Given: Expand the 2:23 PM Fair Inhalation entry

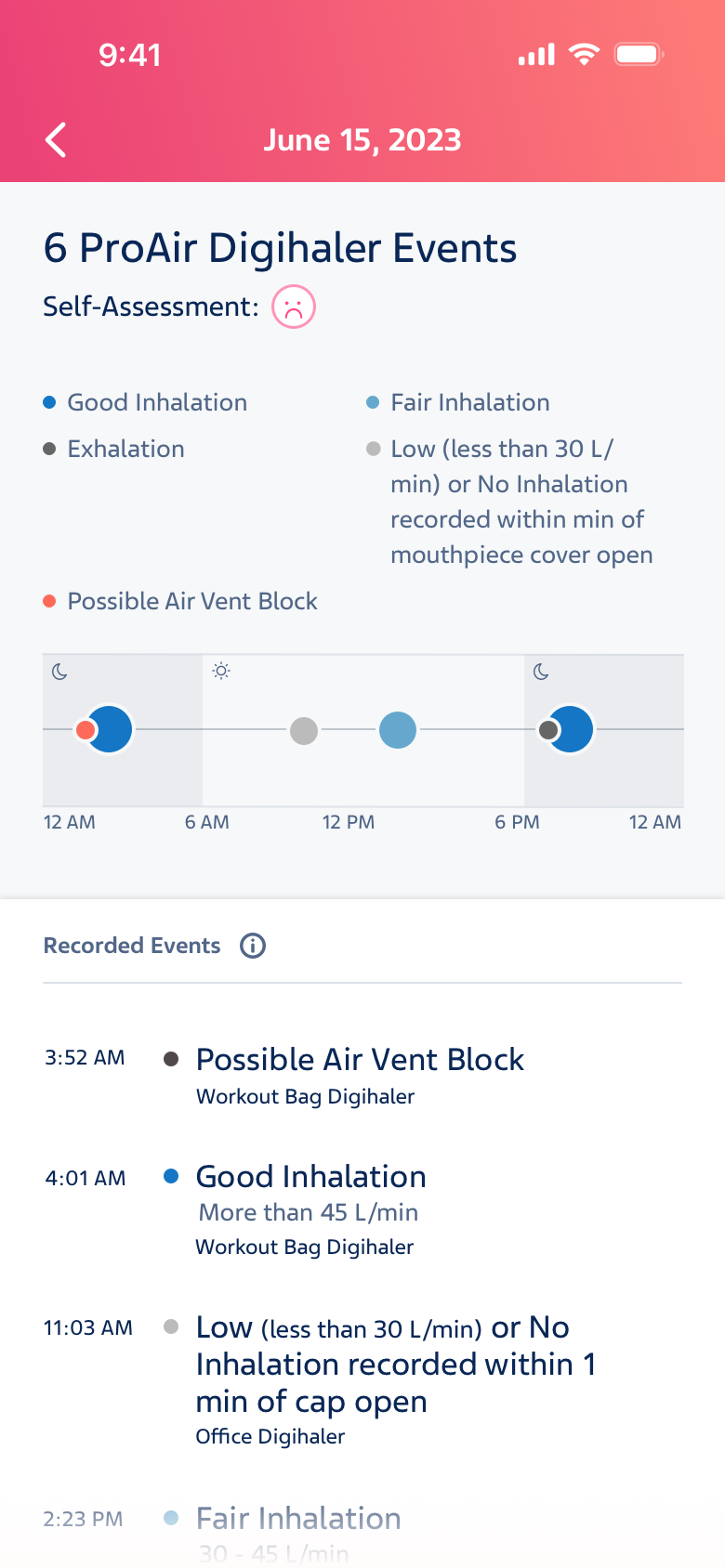Looking at the screenshot, I should click(x=297, y=1518).
